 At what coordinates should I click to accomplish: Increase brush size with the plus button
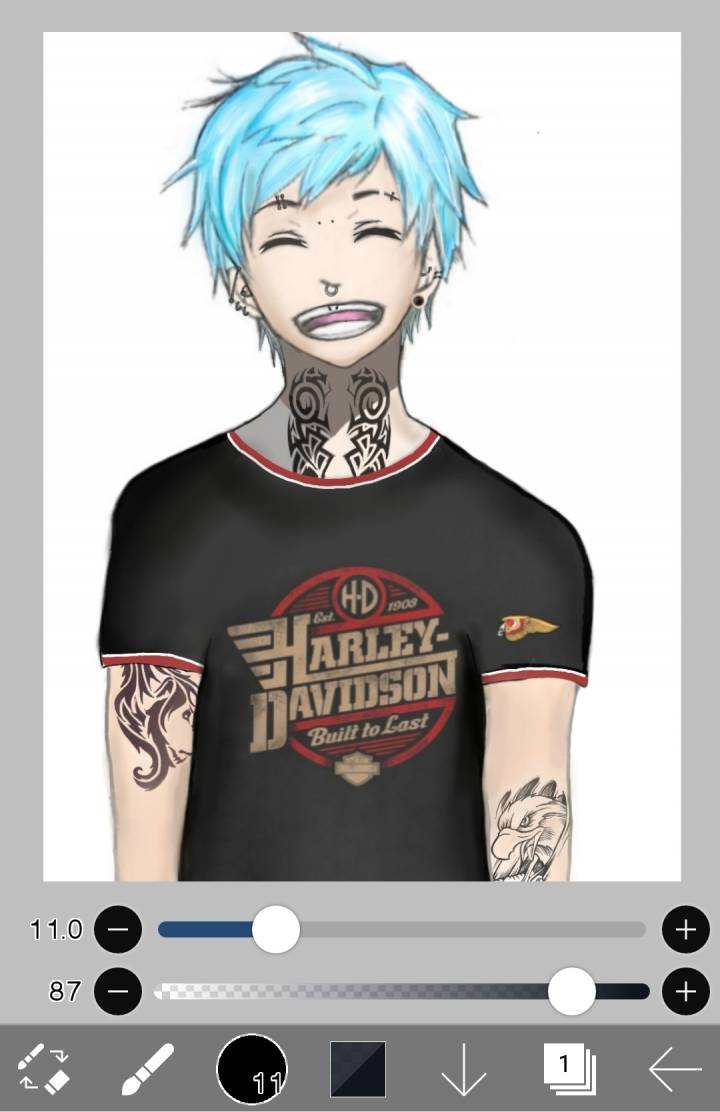point(685,930)
